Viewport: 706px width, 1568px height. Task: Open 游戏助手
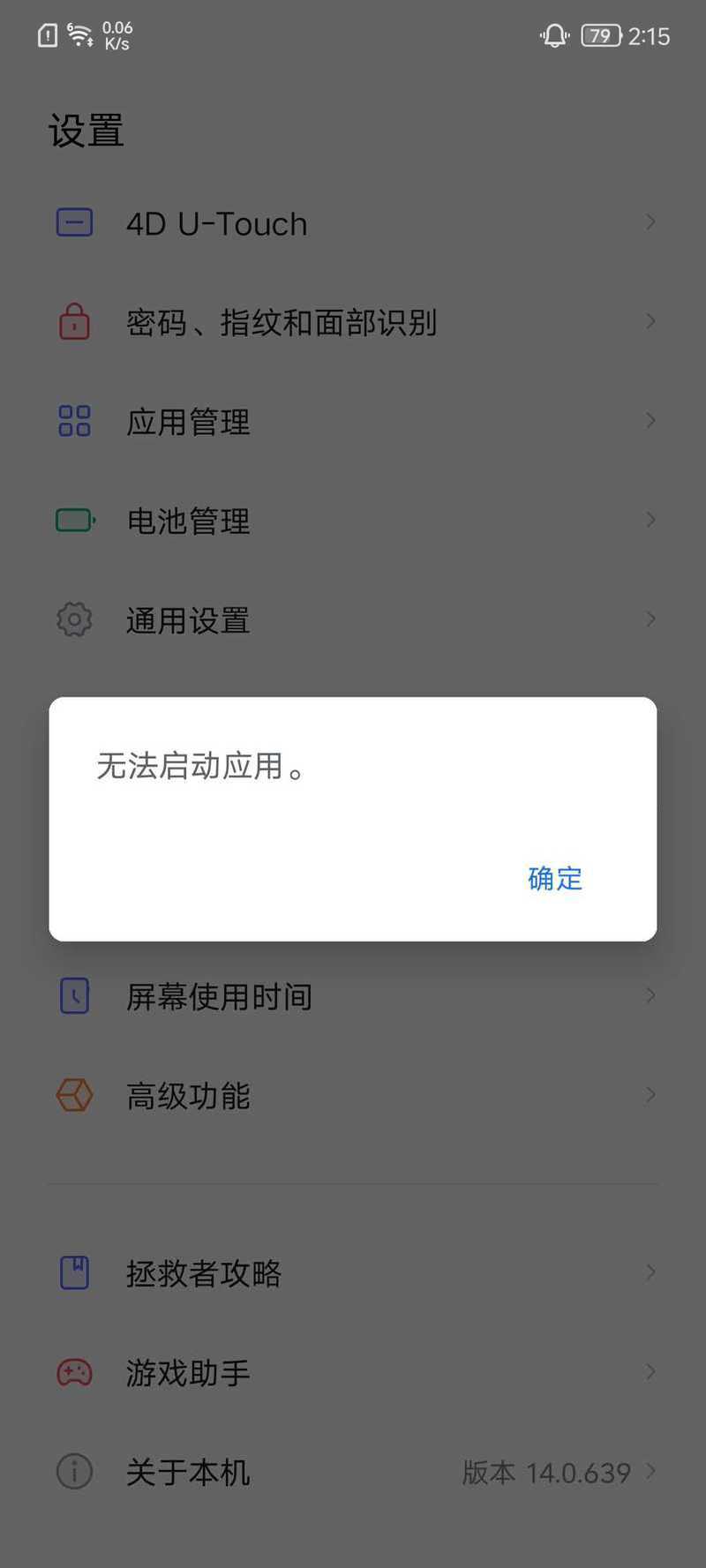coord(353,1372)
